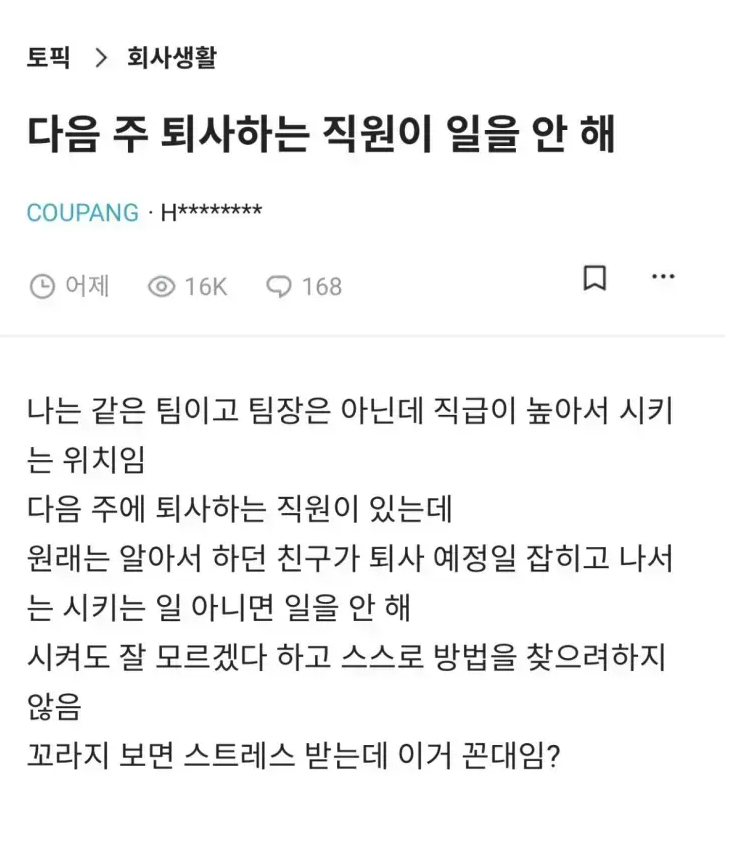Bookmark this post
755x853 pixels.
click(x=594, y=278)
